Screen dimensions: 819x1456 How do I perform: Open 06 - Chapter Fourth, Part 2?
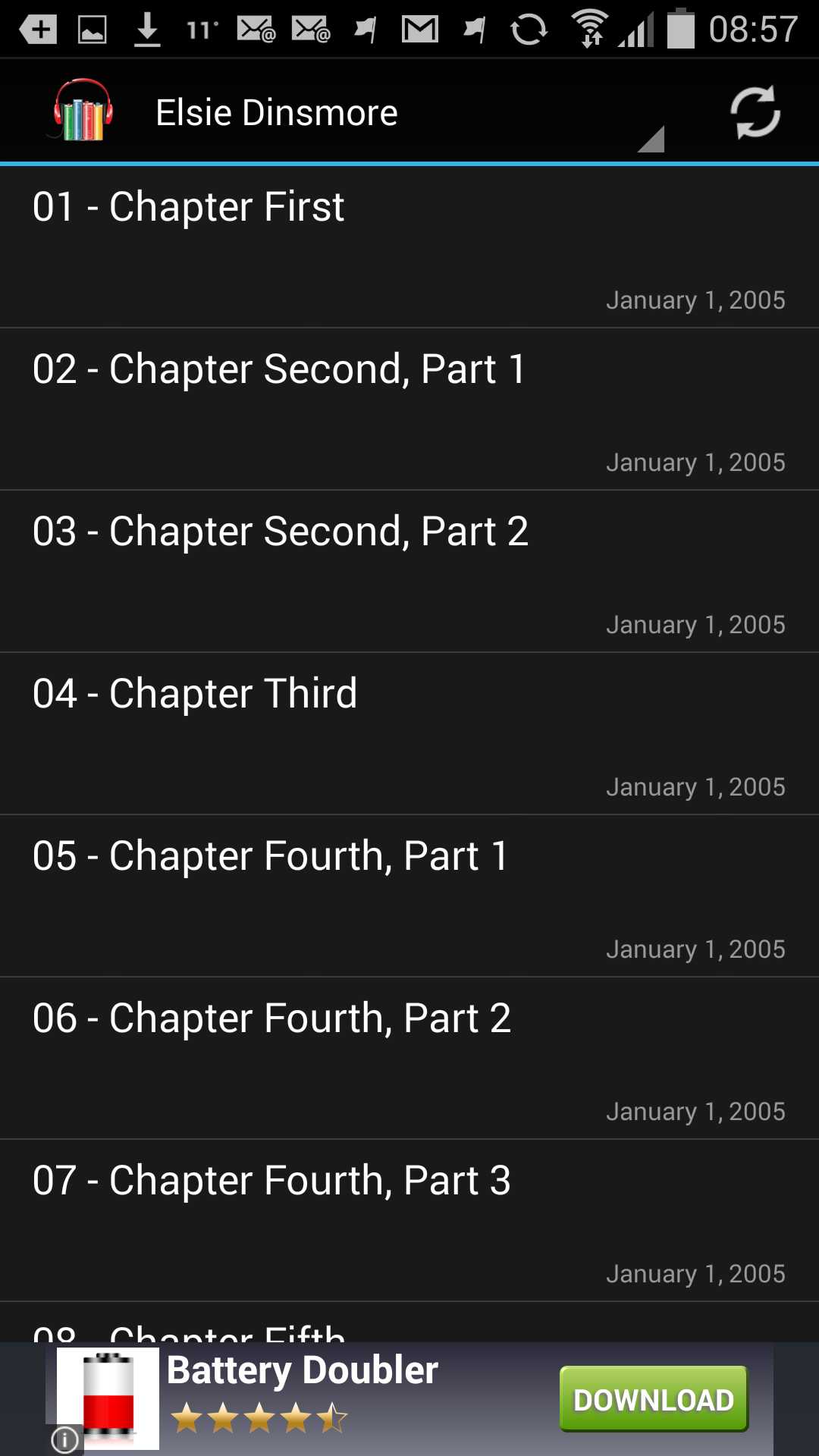(409, 1058)
